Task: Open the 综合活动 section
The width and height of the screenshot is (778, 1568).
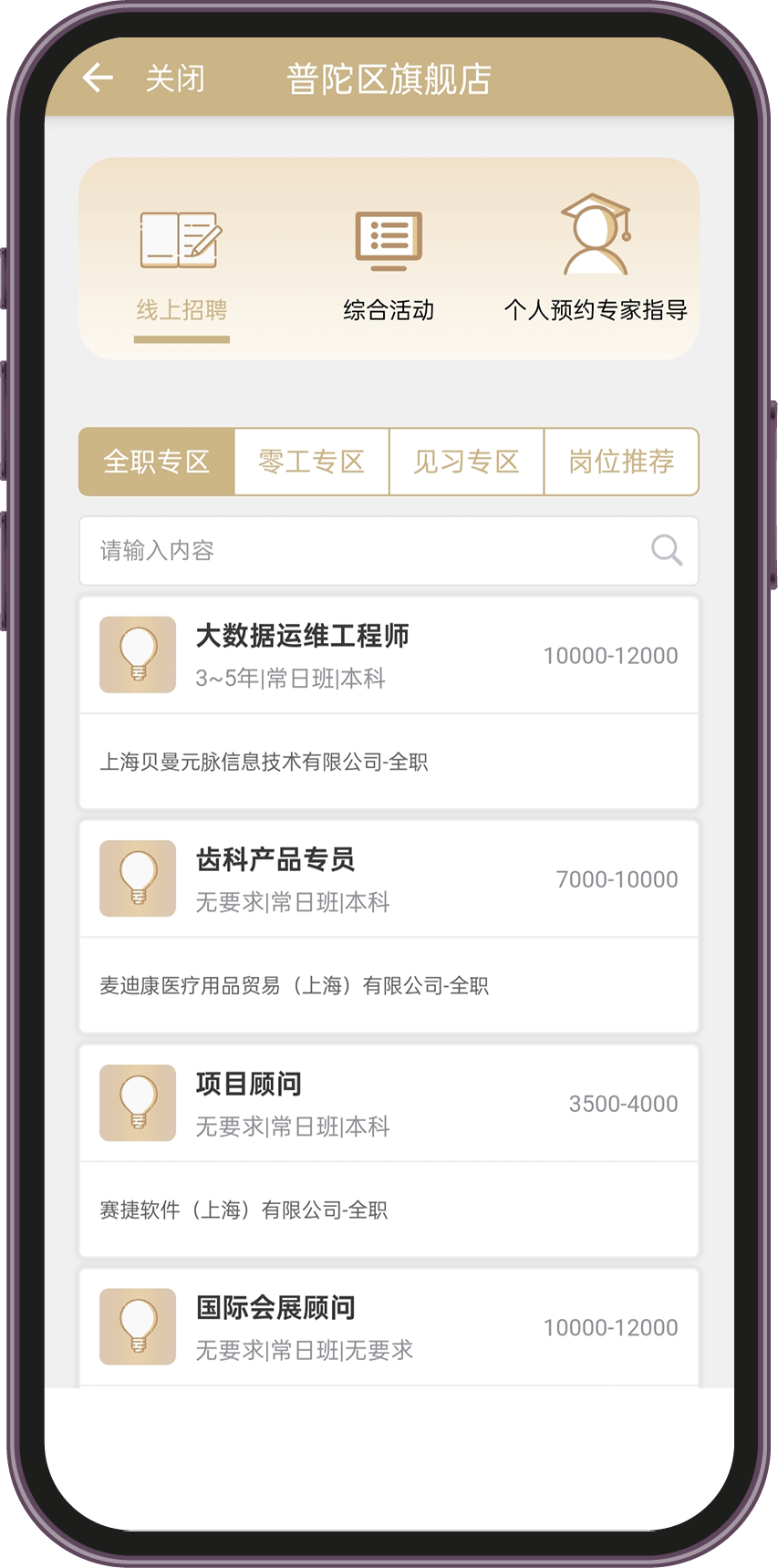Action: tap(389, 265)
